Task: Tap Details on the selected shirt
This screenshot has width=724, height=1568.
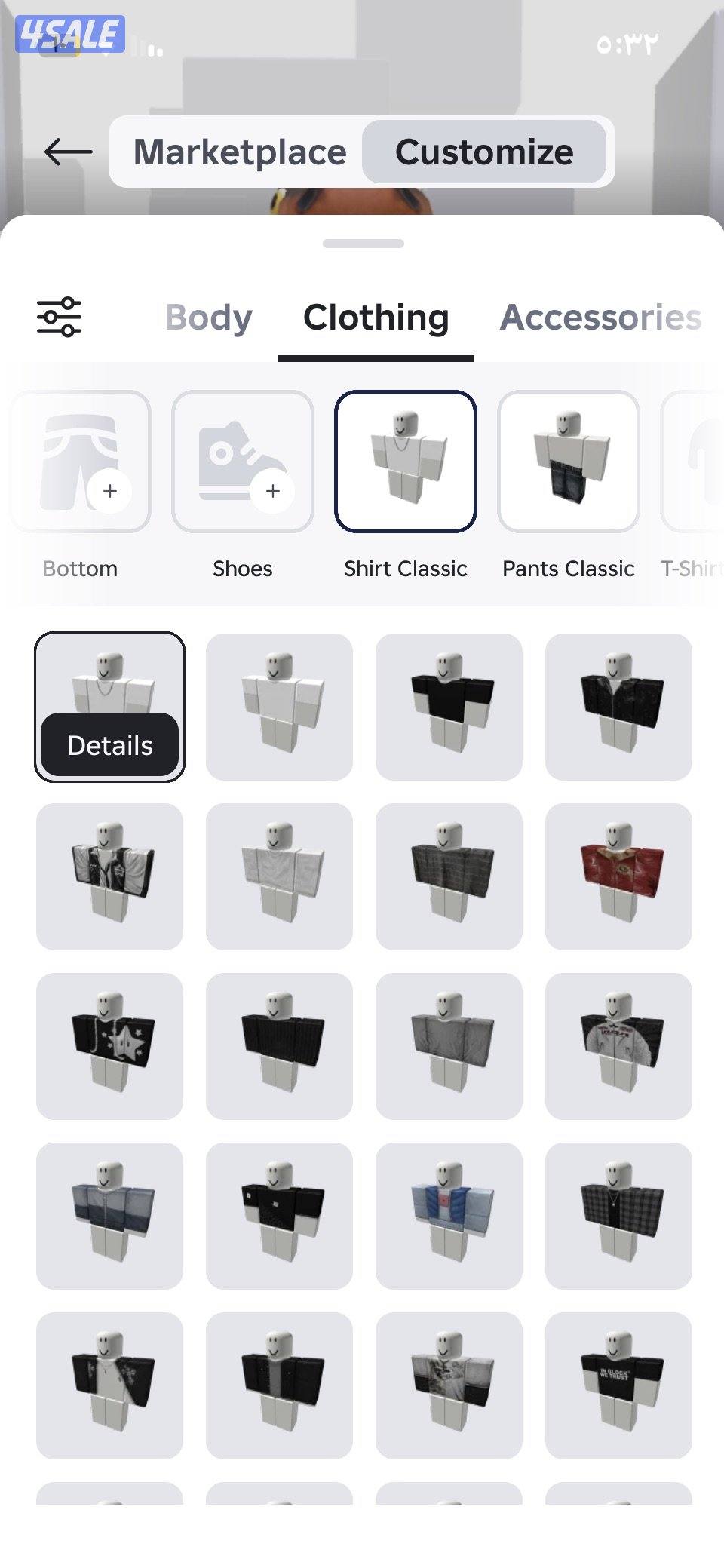Action: [110, 745]
